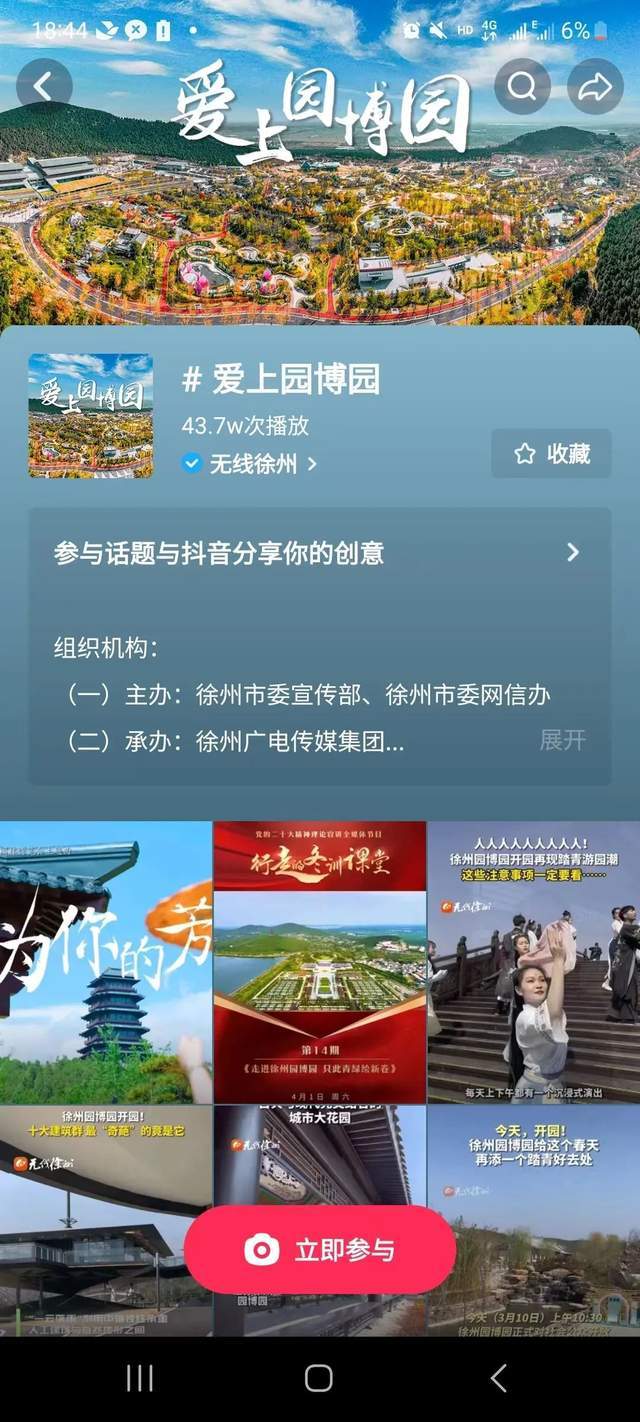Screen dimensions: 640x1422
Task: Open search from the top bar
Action: coord(522,87)
